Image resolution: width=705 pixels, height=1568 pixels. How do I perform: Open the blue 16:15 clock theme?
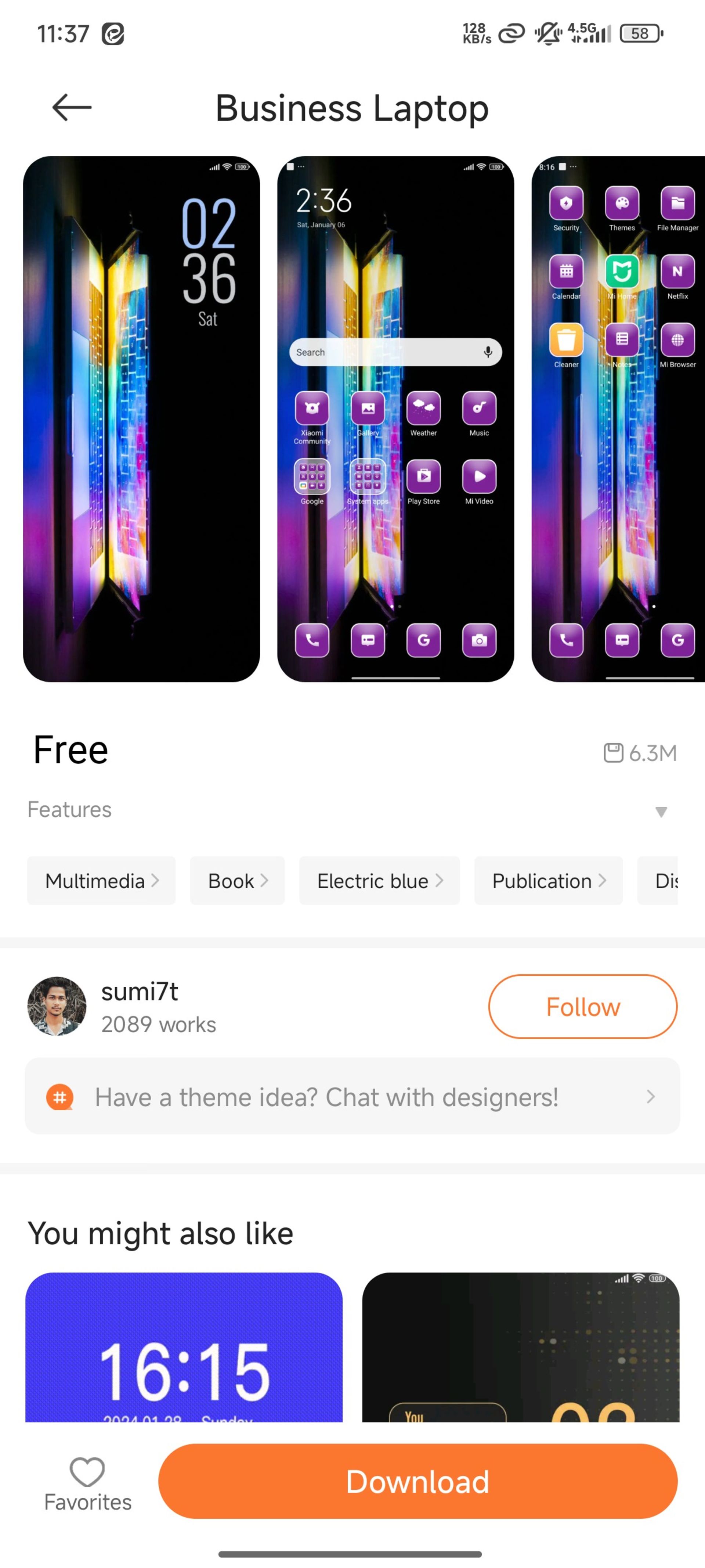184,1346
